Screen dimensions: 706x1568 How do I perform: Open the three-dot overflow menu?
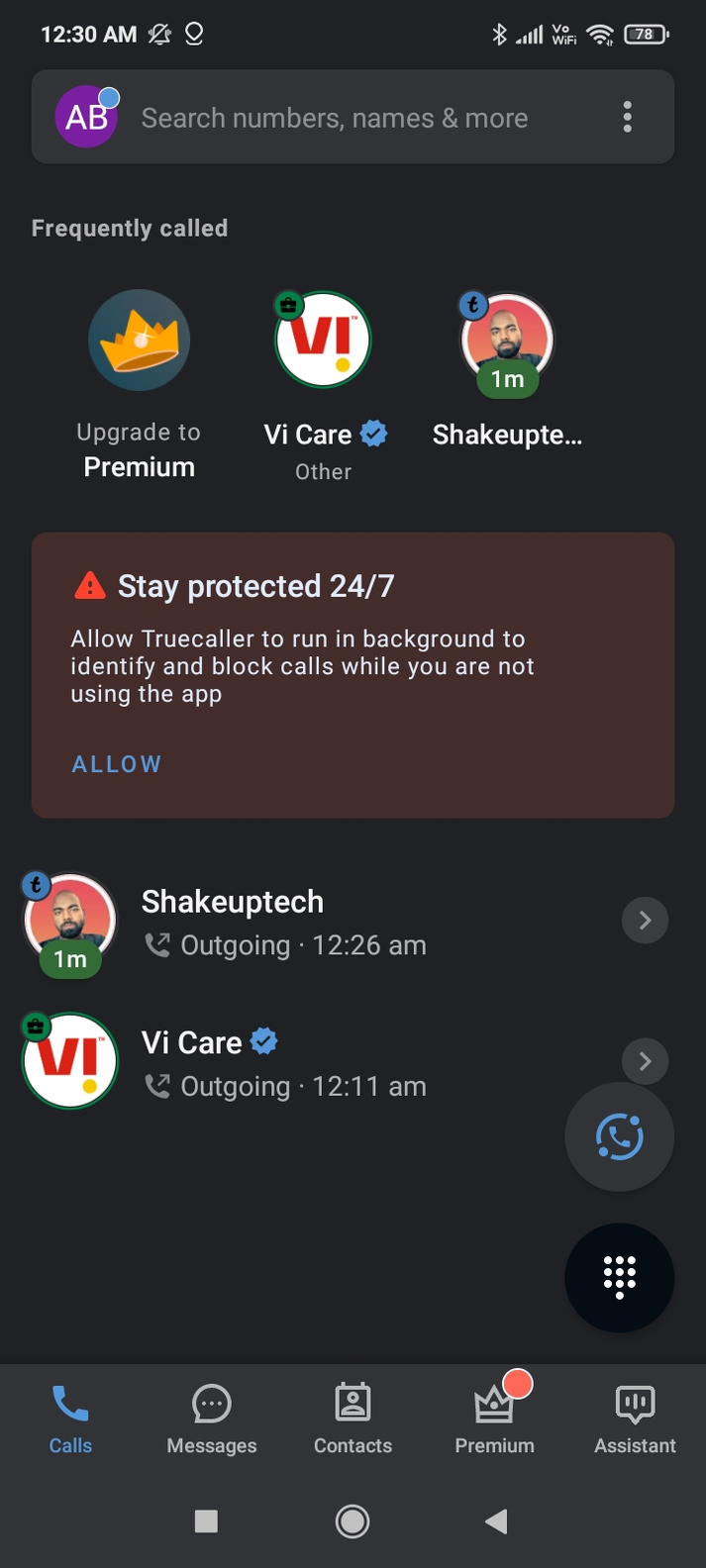coord(627,117)
